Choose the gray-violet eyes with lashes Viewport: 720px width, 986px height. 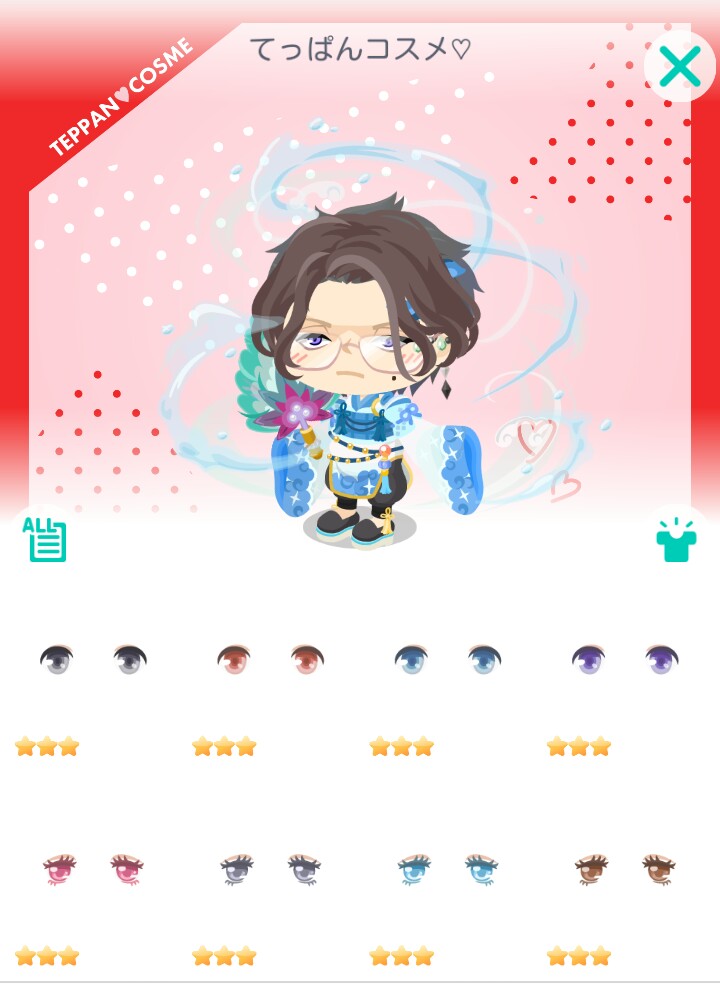270,869
